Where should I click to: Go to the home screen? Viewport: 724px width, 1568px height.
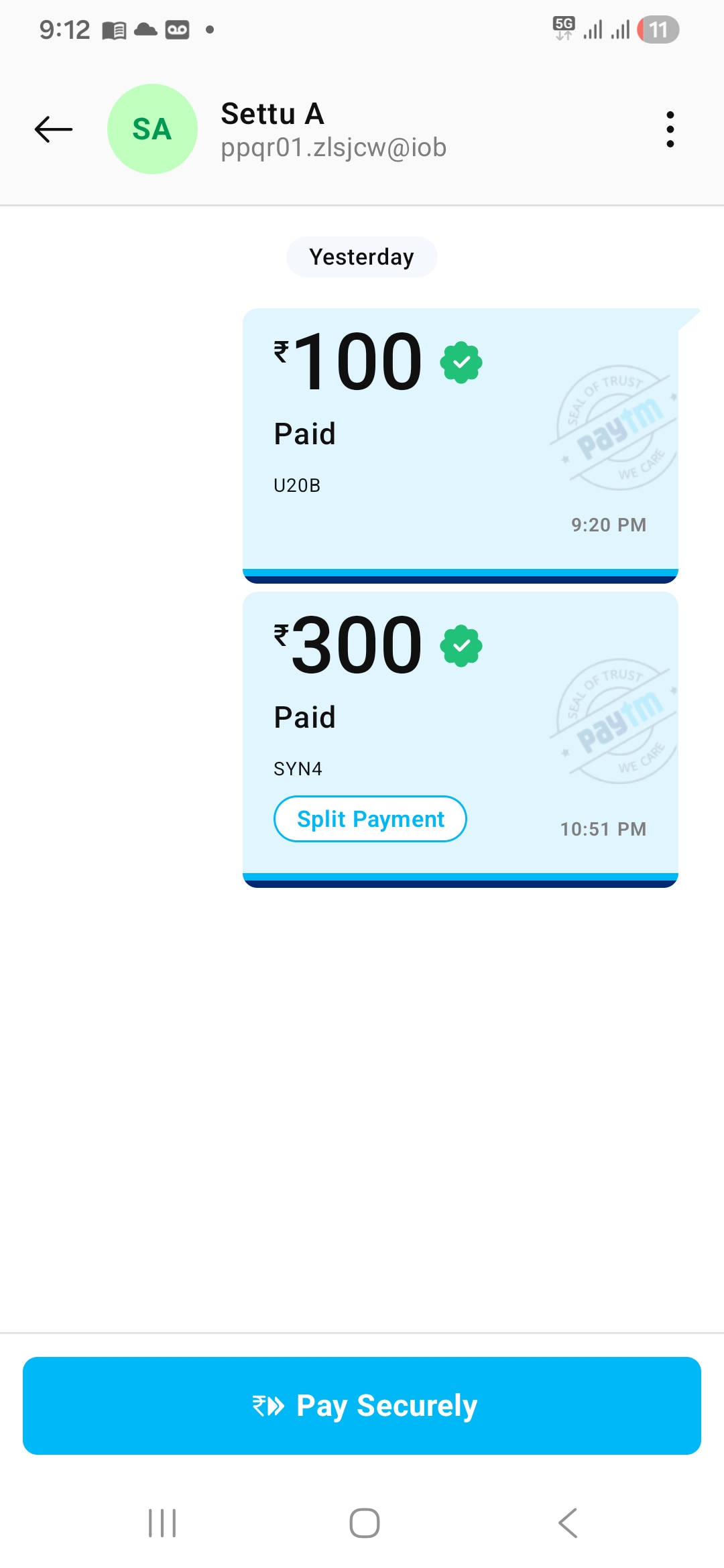[364, 1523]
